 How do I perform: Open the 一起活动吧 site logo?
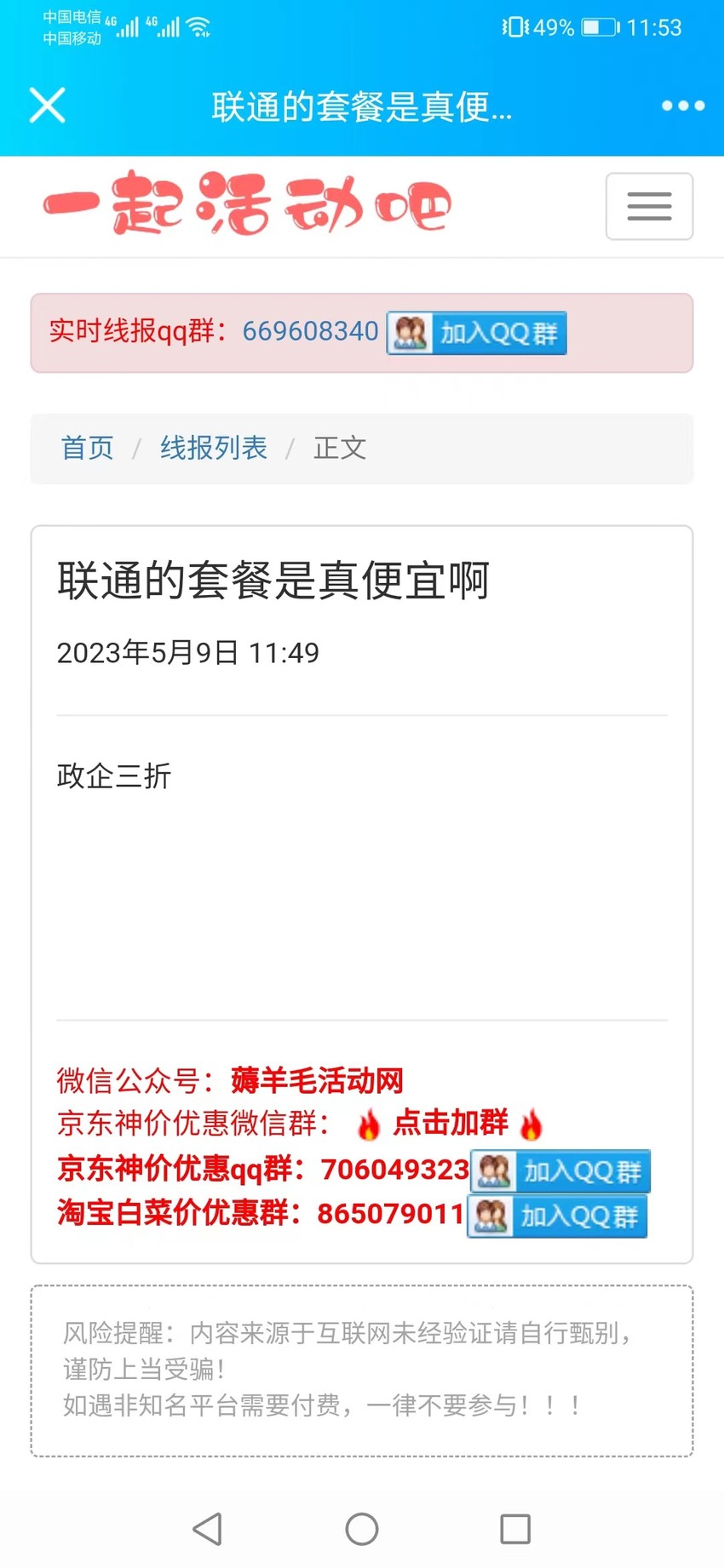pos(247,204)
